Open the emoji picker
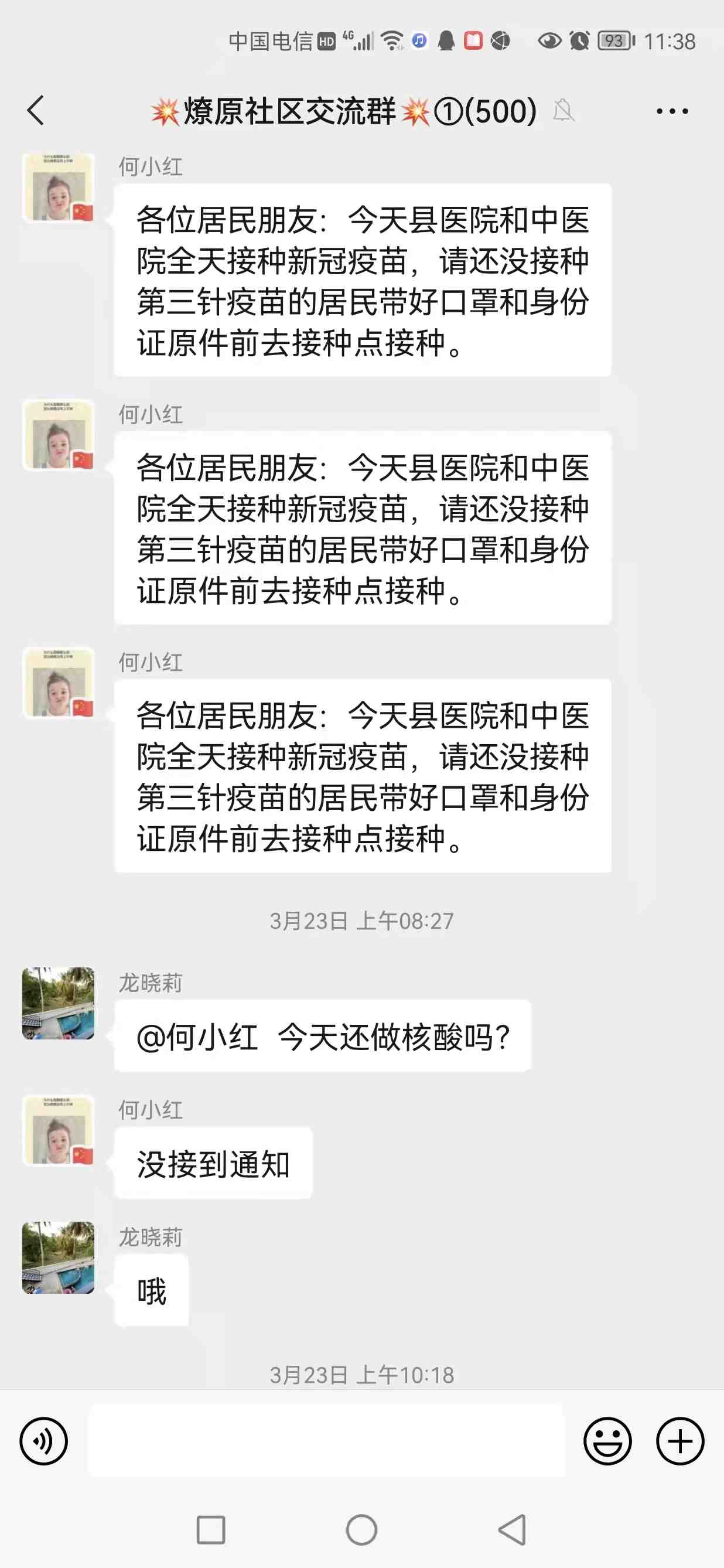724x1568 pixels. pos(607,1441)
